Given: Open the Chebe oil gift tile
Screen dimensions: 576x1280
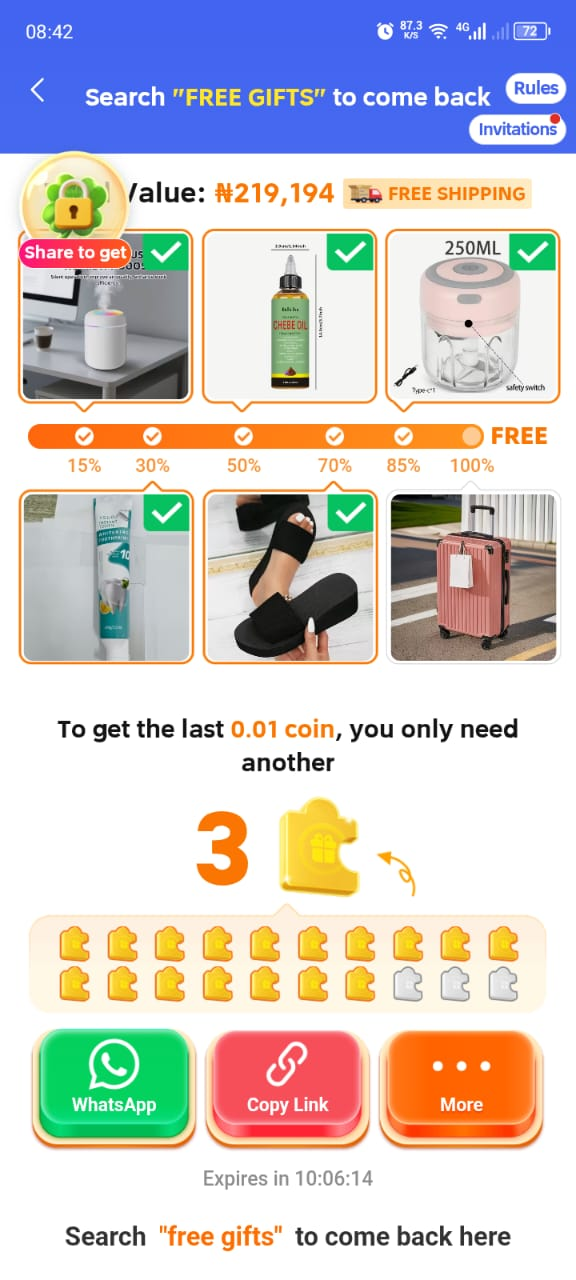Looking at the screenshot, I should pos(290,316).
